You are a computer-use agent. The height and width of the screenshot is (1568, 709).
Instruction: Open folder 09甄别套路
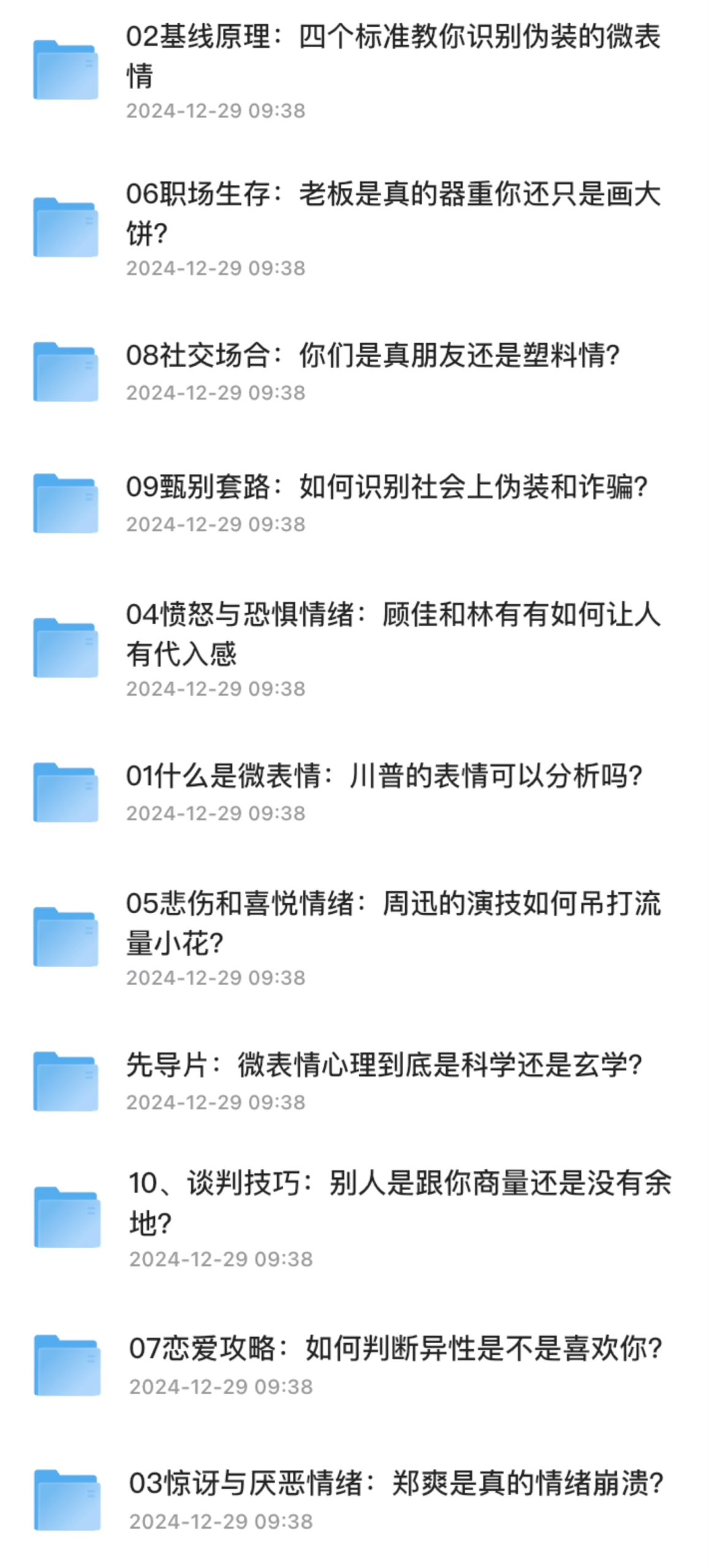tap(354, 504)
